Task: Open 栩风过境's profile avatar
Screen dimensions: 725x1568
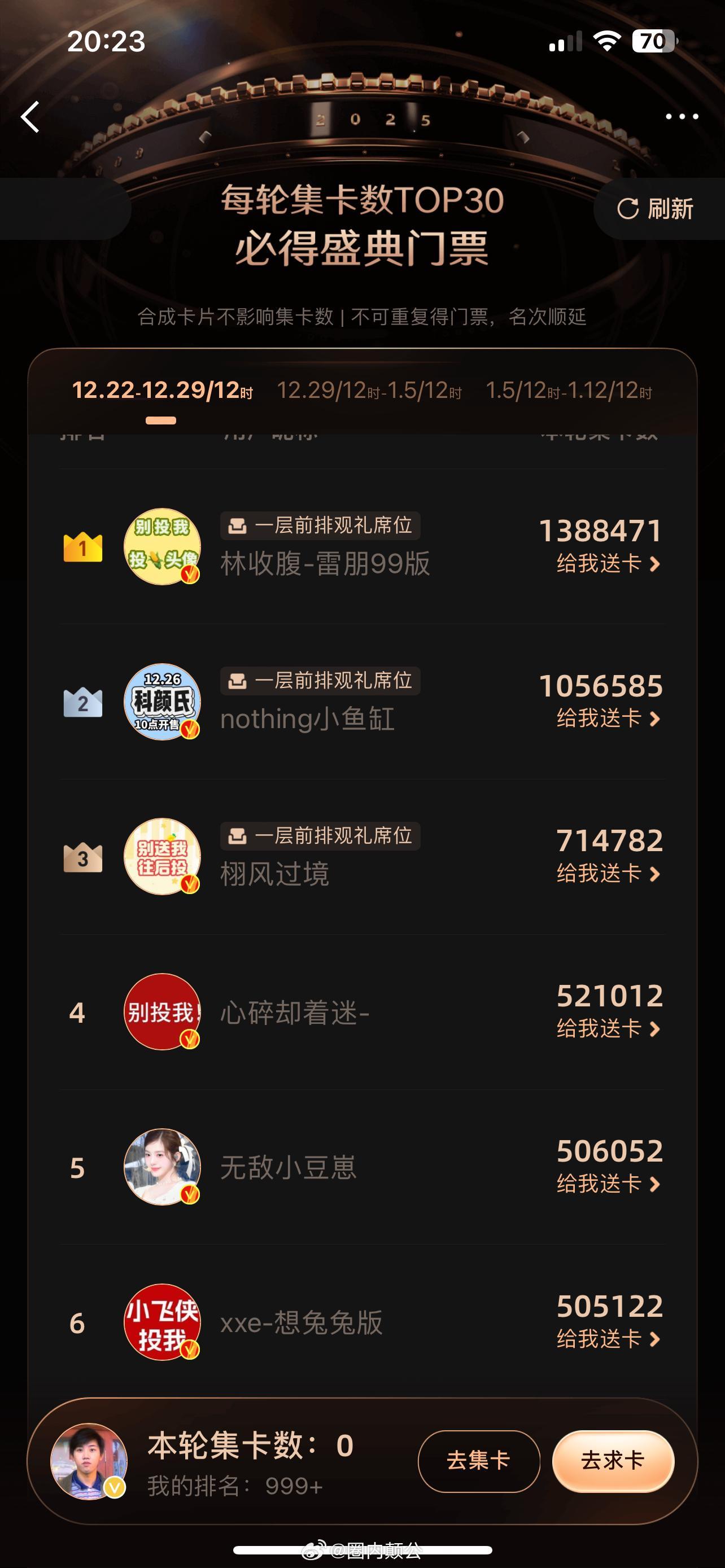Action: (x=163, y=857)
